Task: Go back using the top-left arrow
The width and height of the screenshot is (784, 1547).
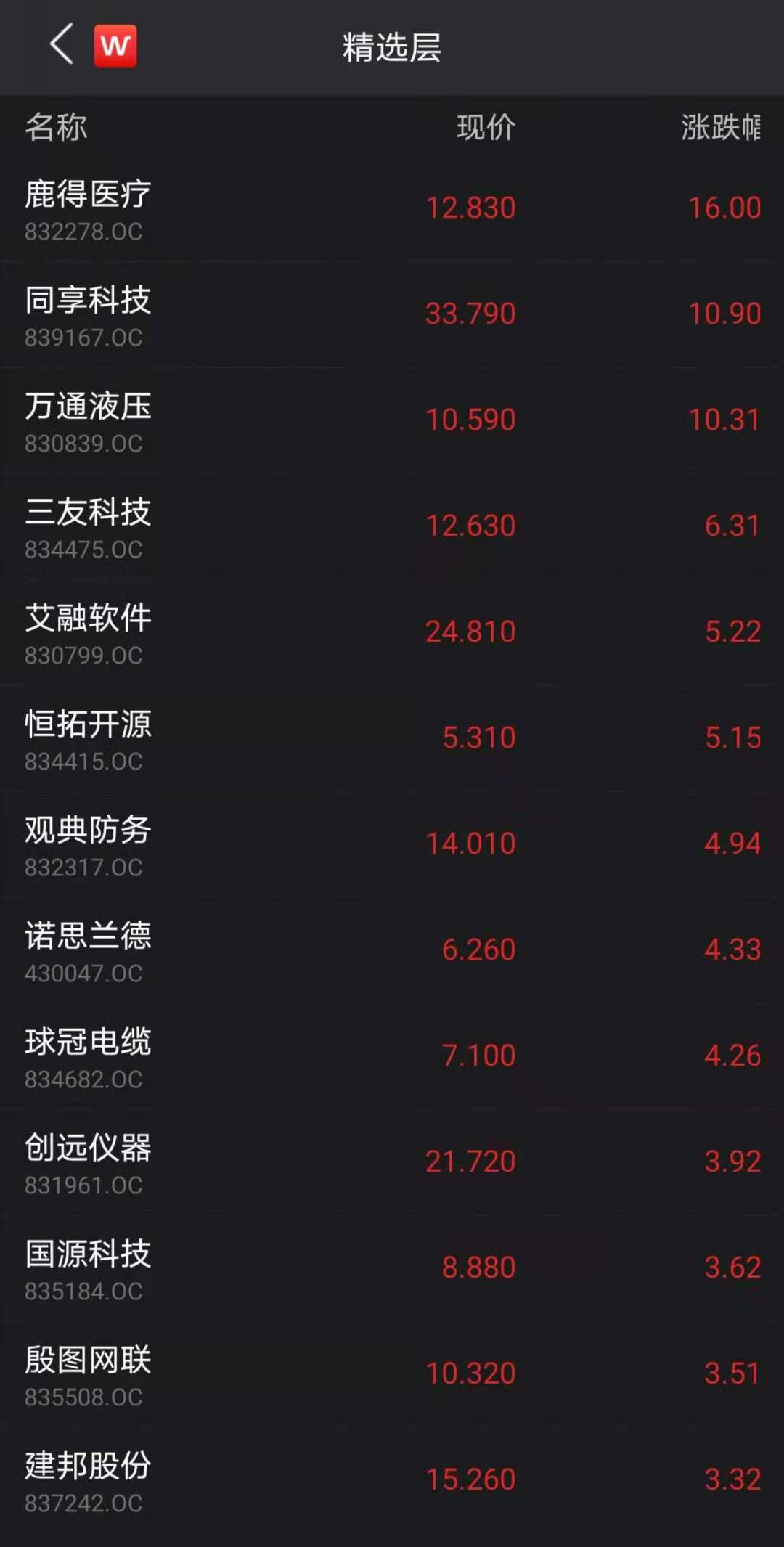Action: (62, 45)
